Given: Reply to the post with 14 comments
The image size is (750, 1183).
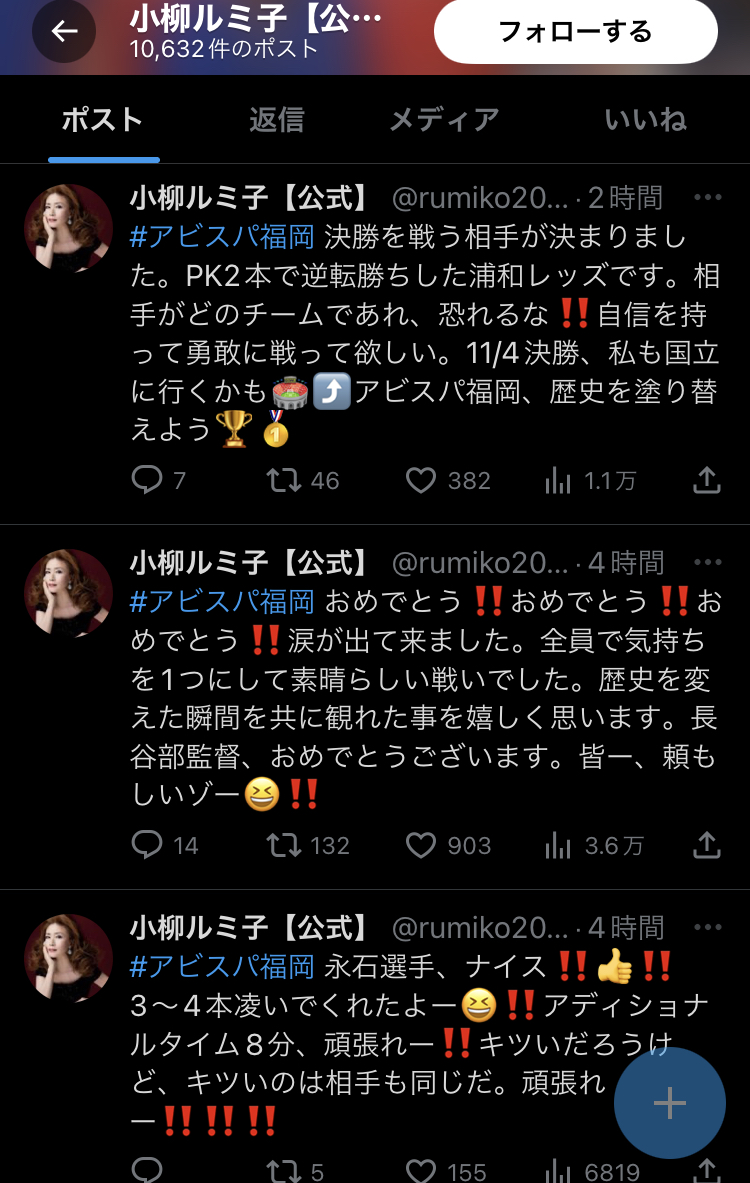Looking at the screenshot, I should [147, 846].
